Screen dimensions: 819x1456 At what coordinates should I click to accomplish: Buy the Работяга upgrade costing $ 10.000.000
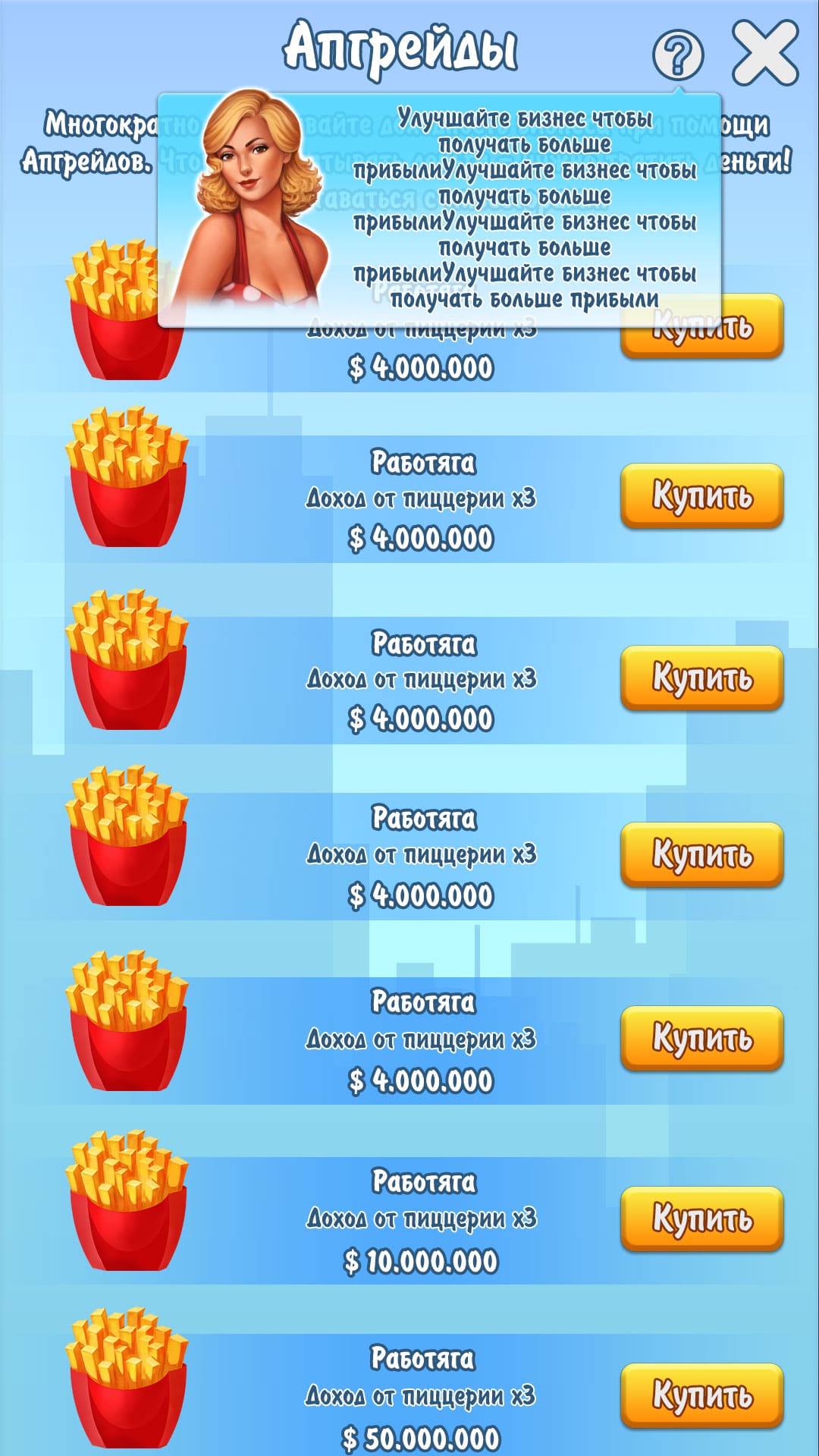[702, 1219]
